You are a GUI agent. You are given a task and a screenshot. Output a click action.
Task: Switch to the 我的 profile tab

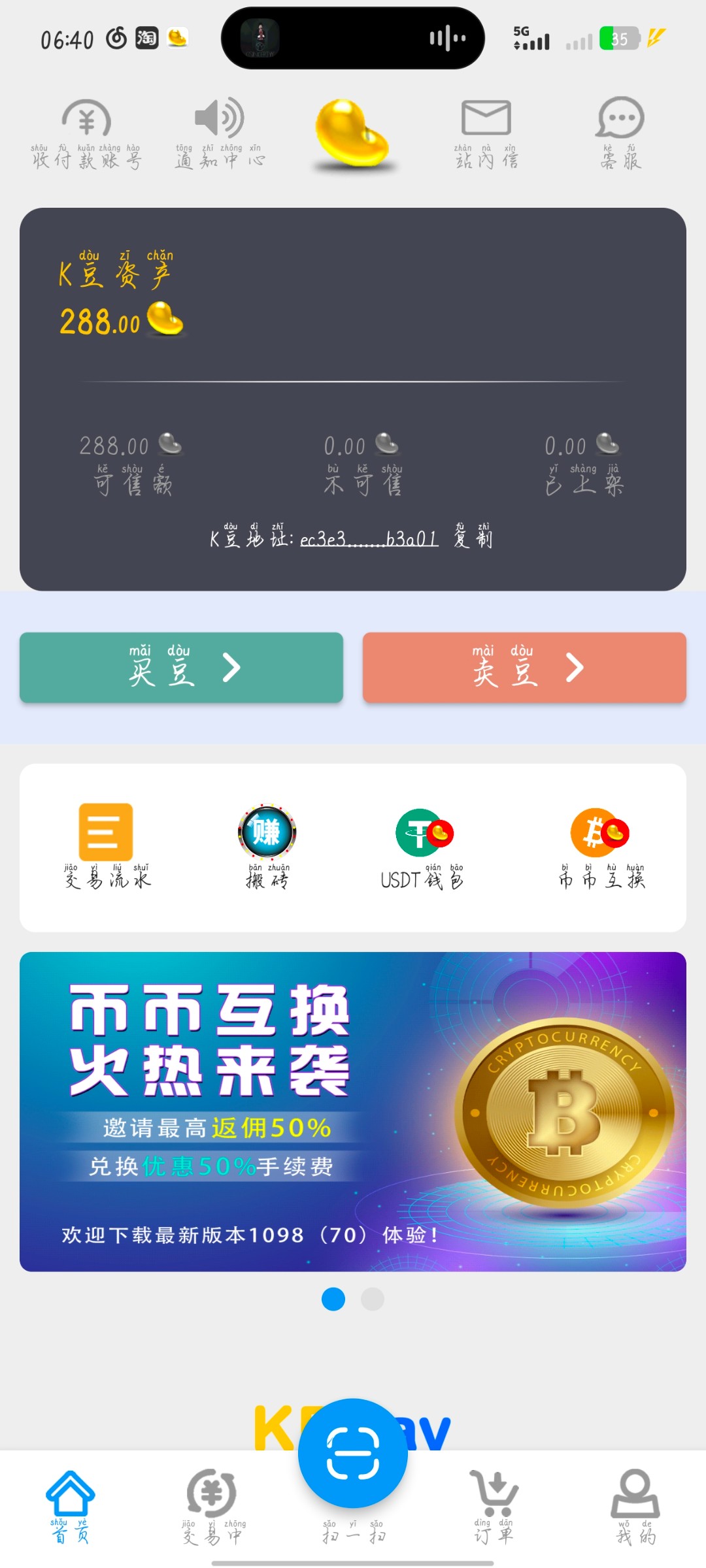(635, 1507)
